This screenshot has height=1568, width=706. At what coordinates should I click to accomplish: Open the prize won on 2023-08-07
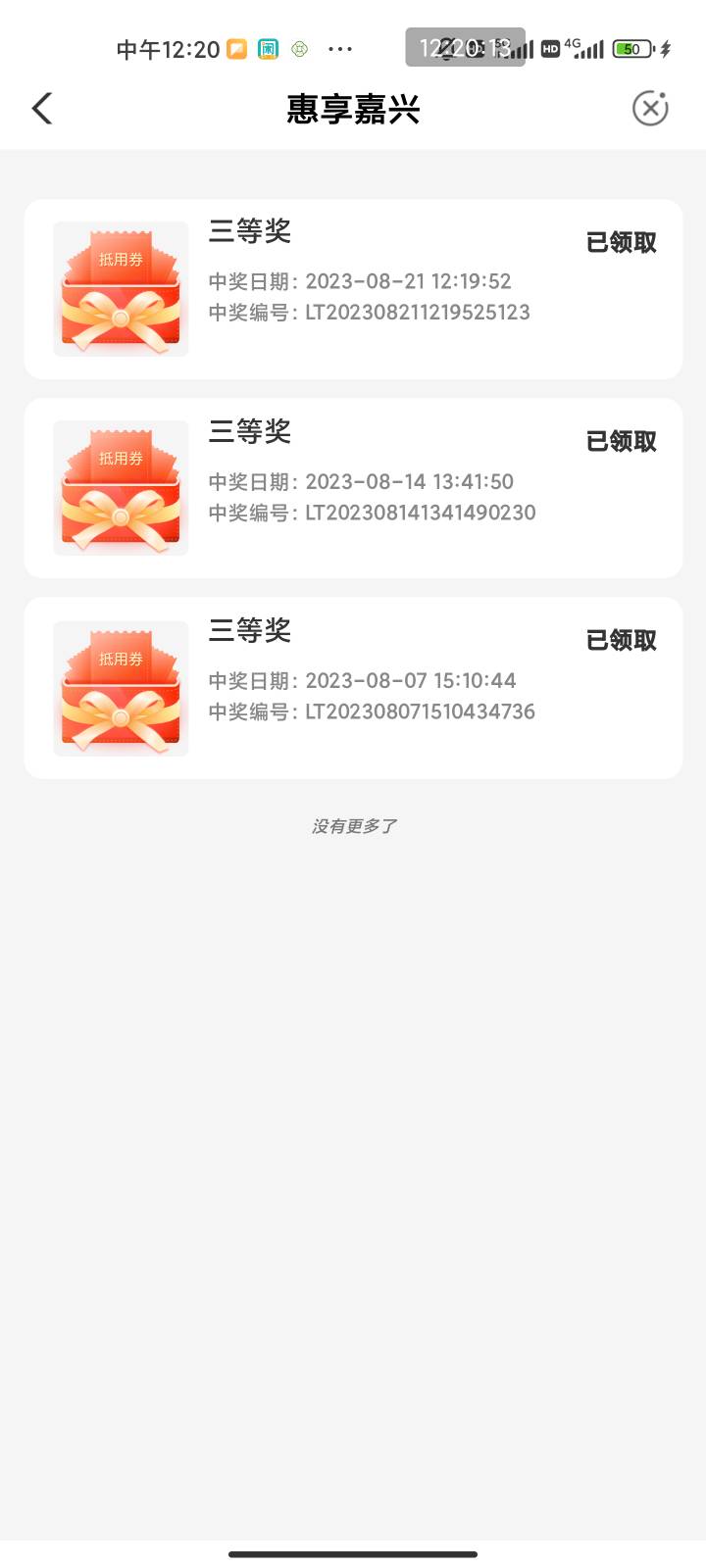pyautogui.click(x=353, y=688)
